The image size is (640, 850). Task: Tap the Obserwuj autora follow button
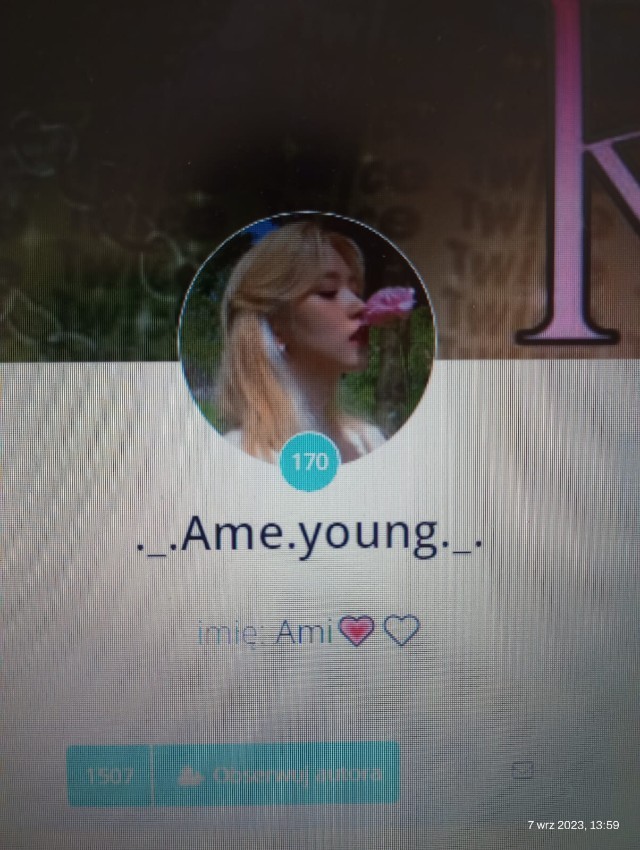(x=277, y=774)
